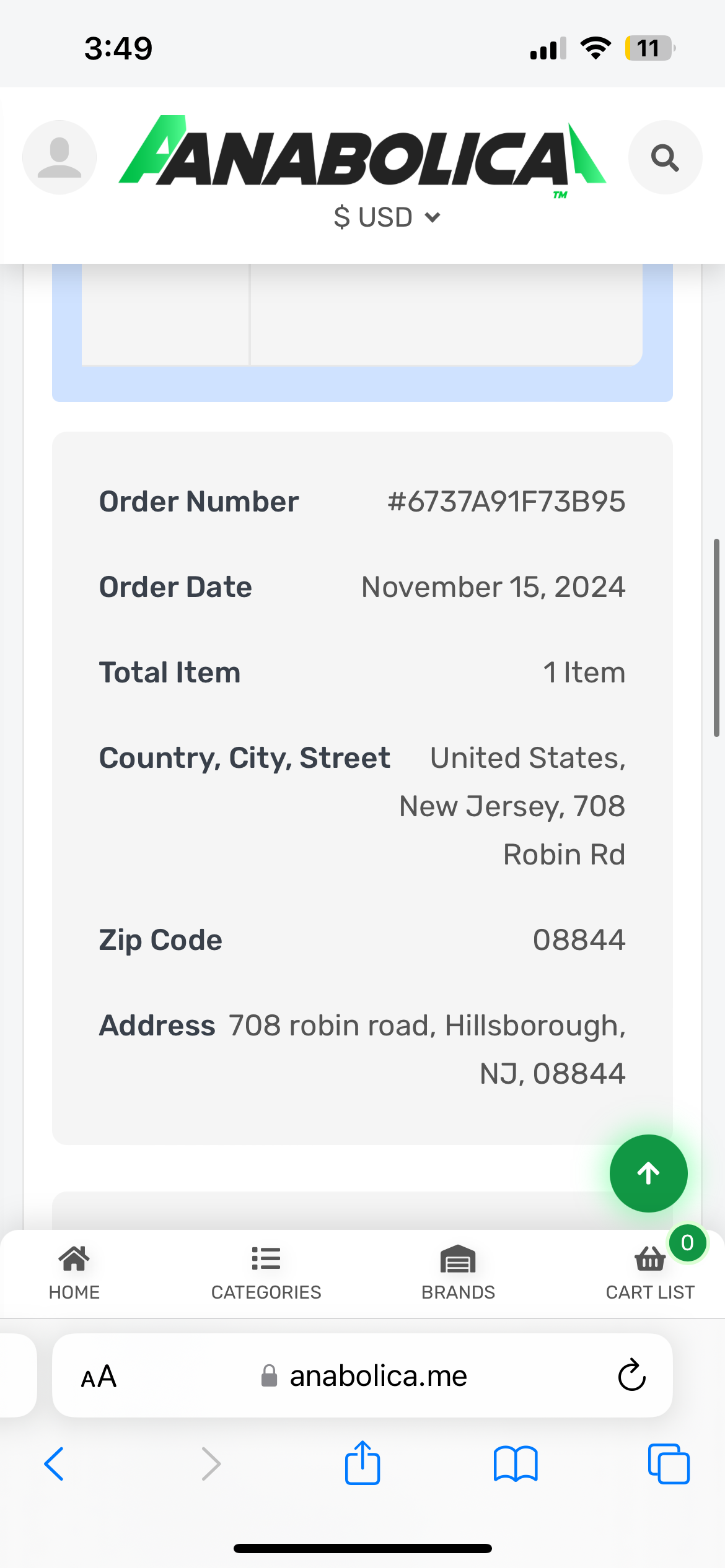Tap the green scroll-to-top arrow button
Image resolution: width=725 pixels, height=1568 pixels.
[x=648, y=1173]
